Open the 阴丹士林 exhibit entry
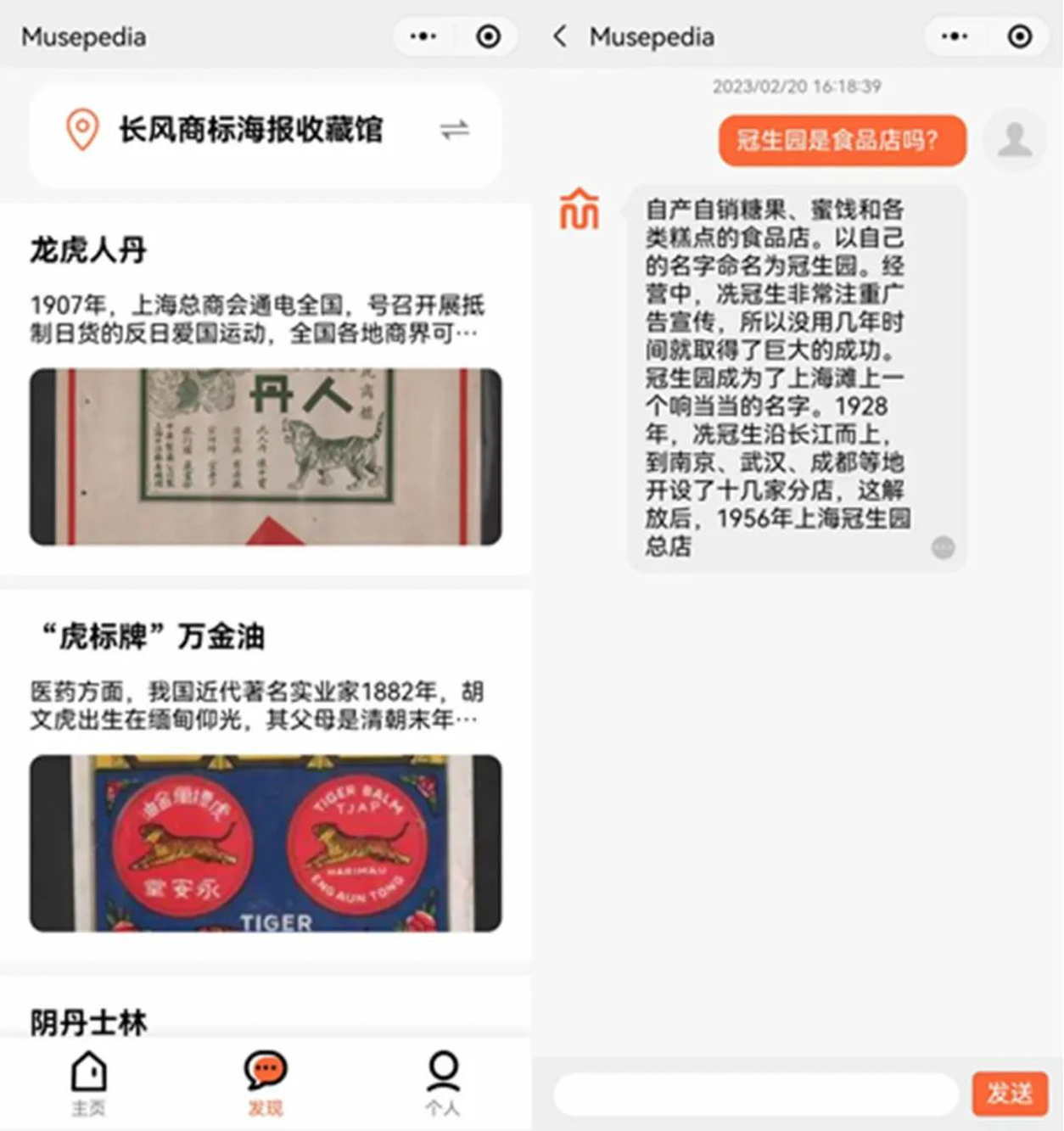The width and height of the screenshot is (1064, 1131). [x=88, y=1022]
